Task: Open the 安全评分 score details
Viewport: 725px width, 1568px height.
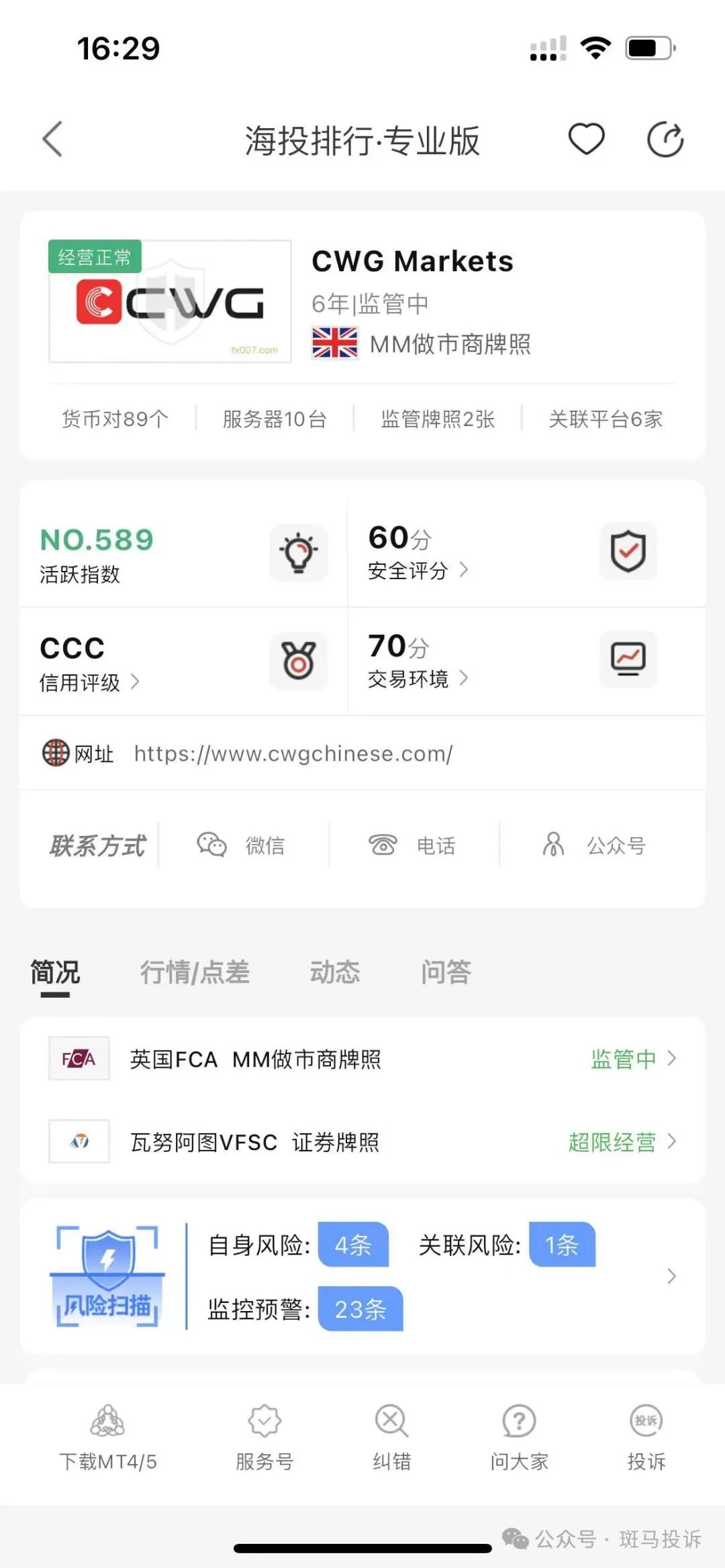Action: pyautogui.click(x=418, y=571)
